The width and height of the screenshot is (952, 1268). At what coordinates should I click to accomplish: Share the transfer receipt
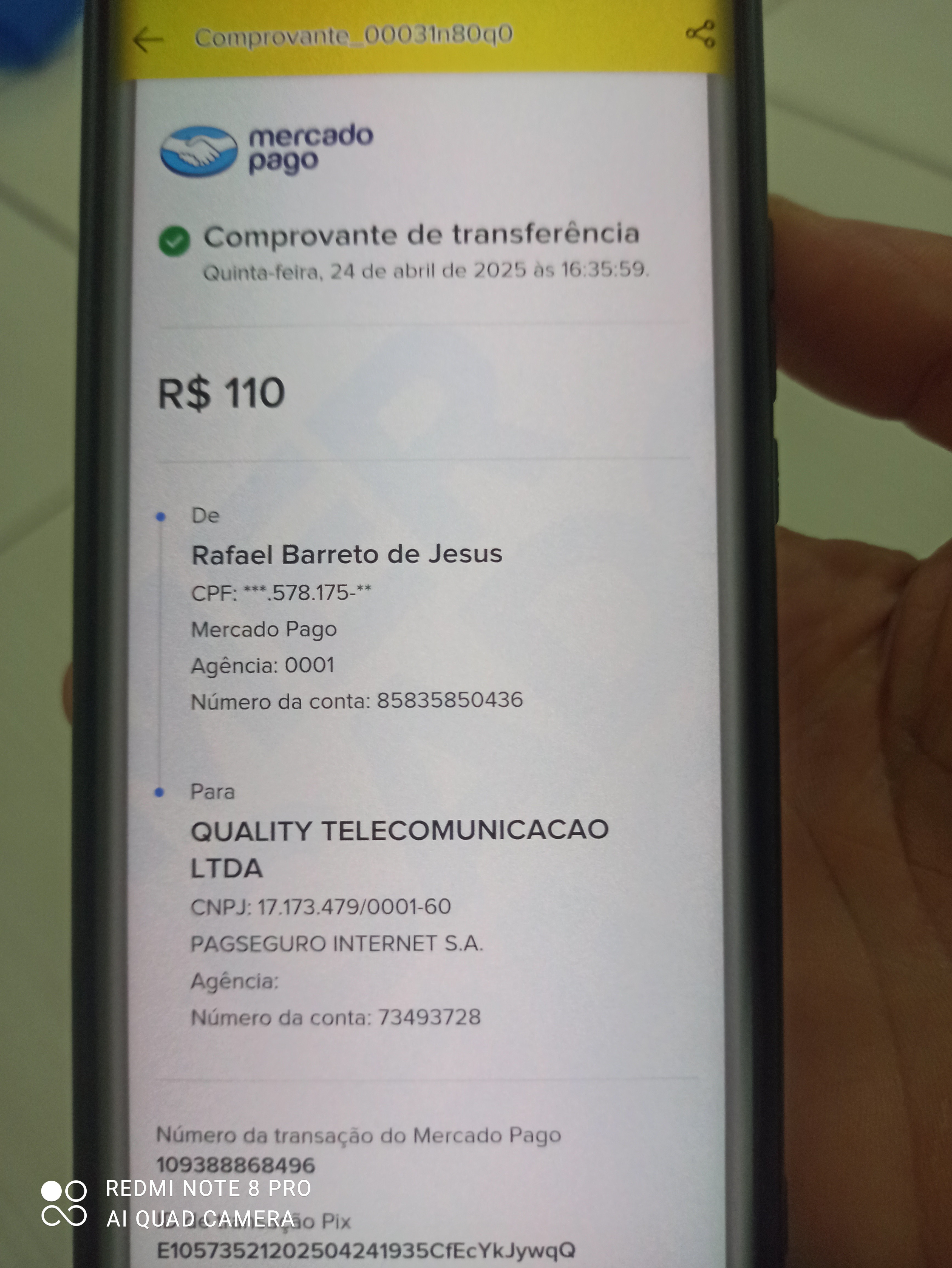[x=700, y=34]
